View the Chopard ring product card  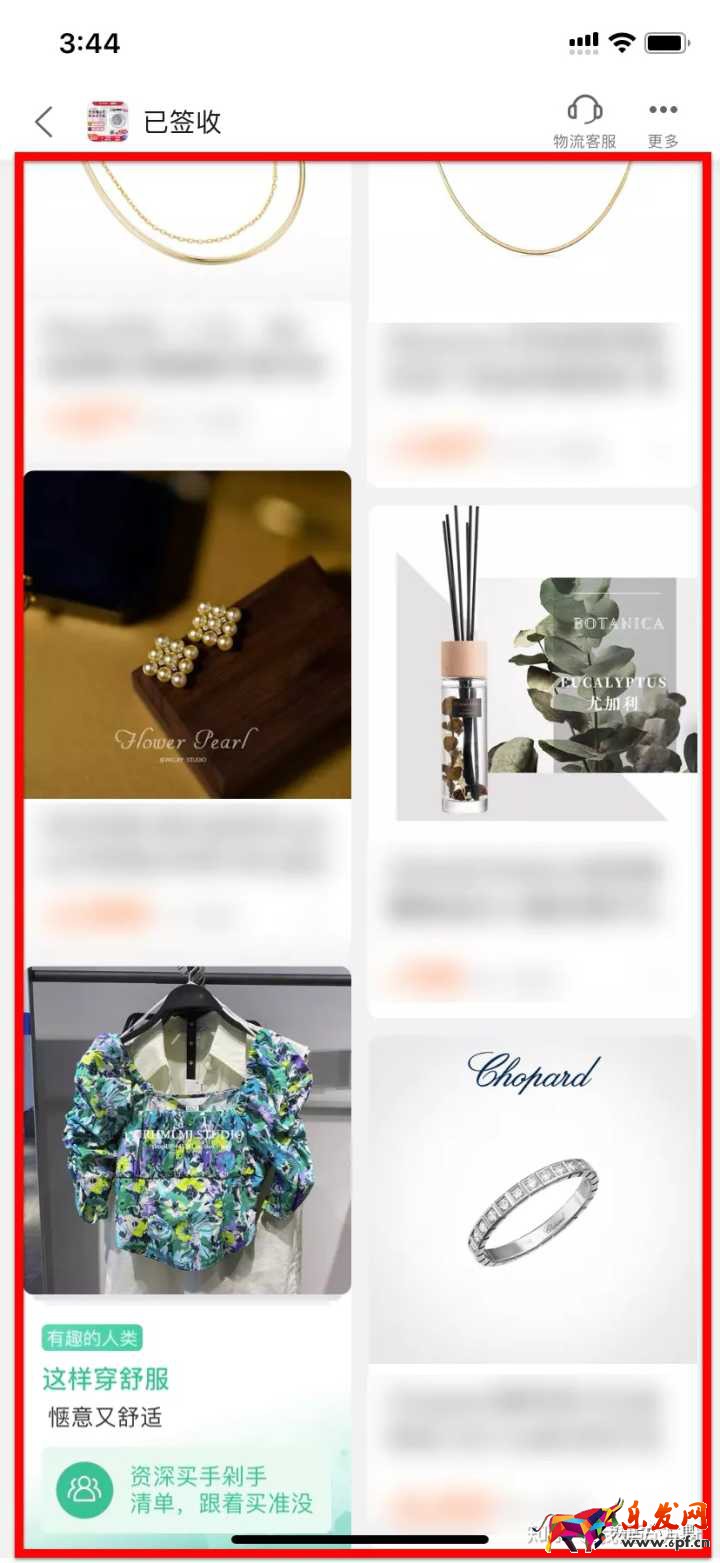533,1198
